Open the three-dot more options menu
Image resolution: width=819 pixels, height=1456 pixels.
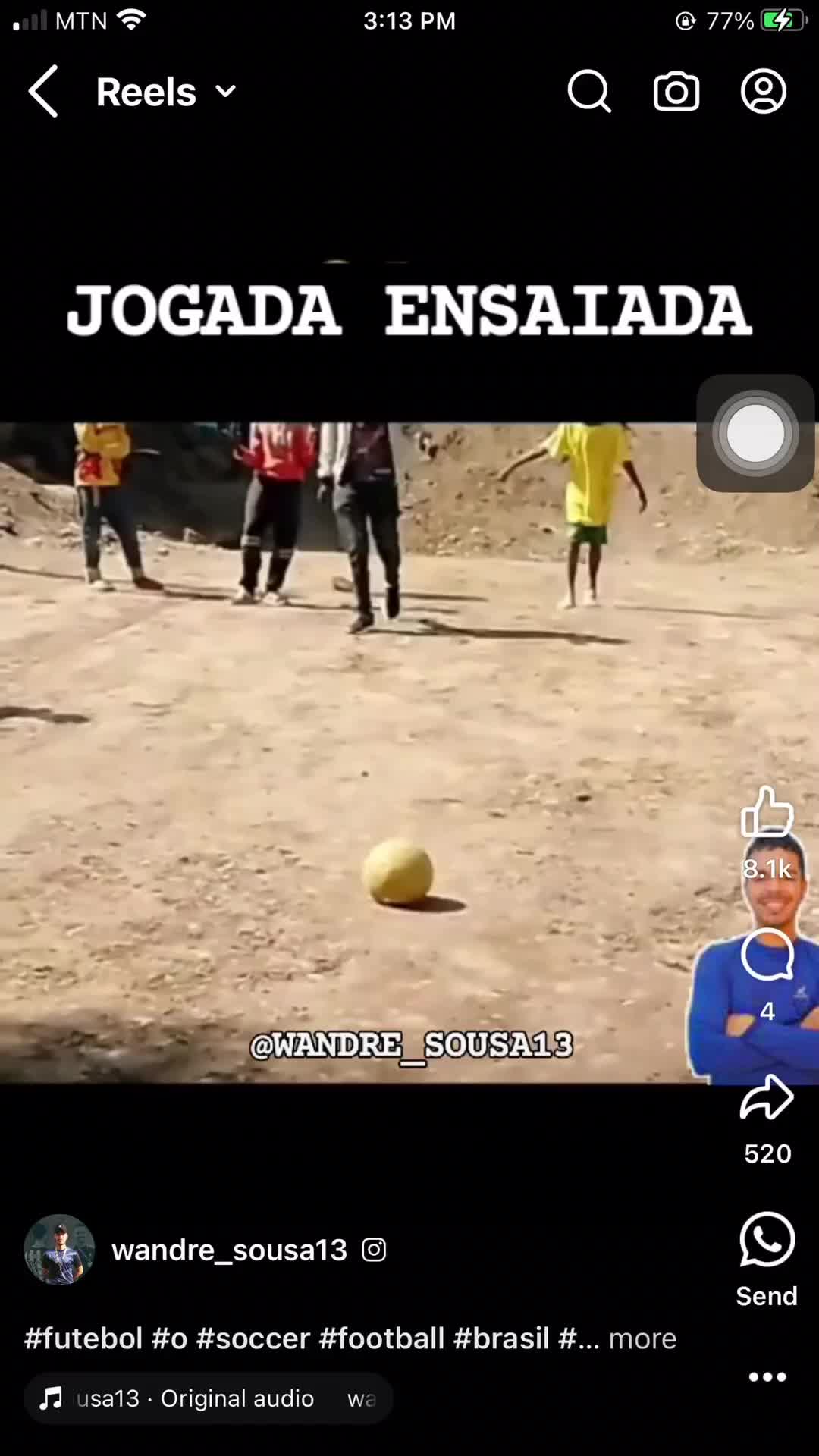click(x=767, y=1377)
